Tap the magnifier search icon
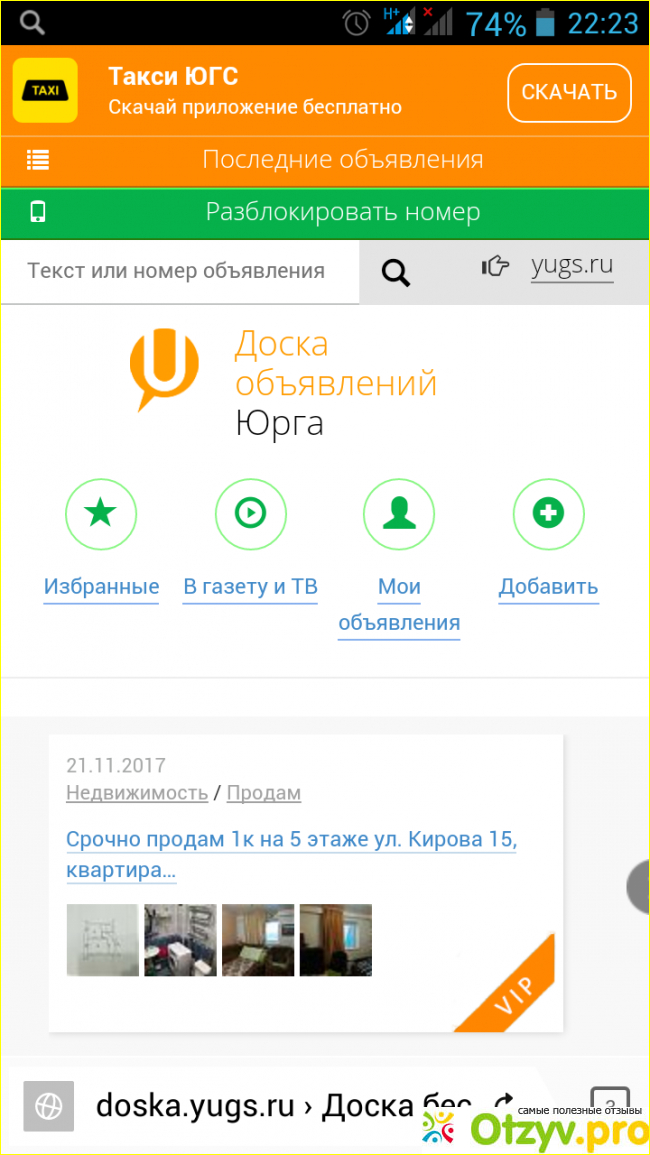Screen dimensions: 650x1155 coord(396,272)
